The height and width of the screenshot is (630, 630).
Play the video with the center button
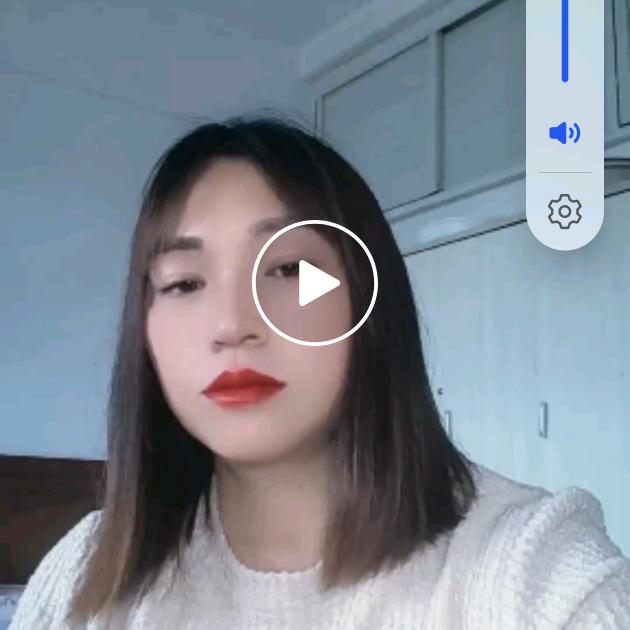point(315,283)
